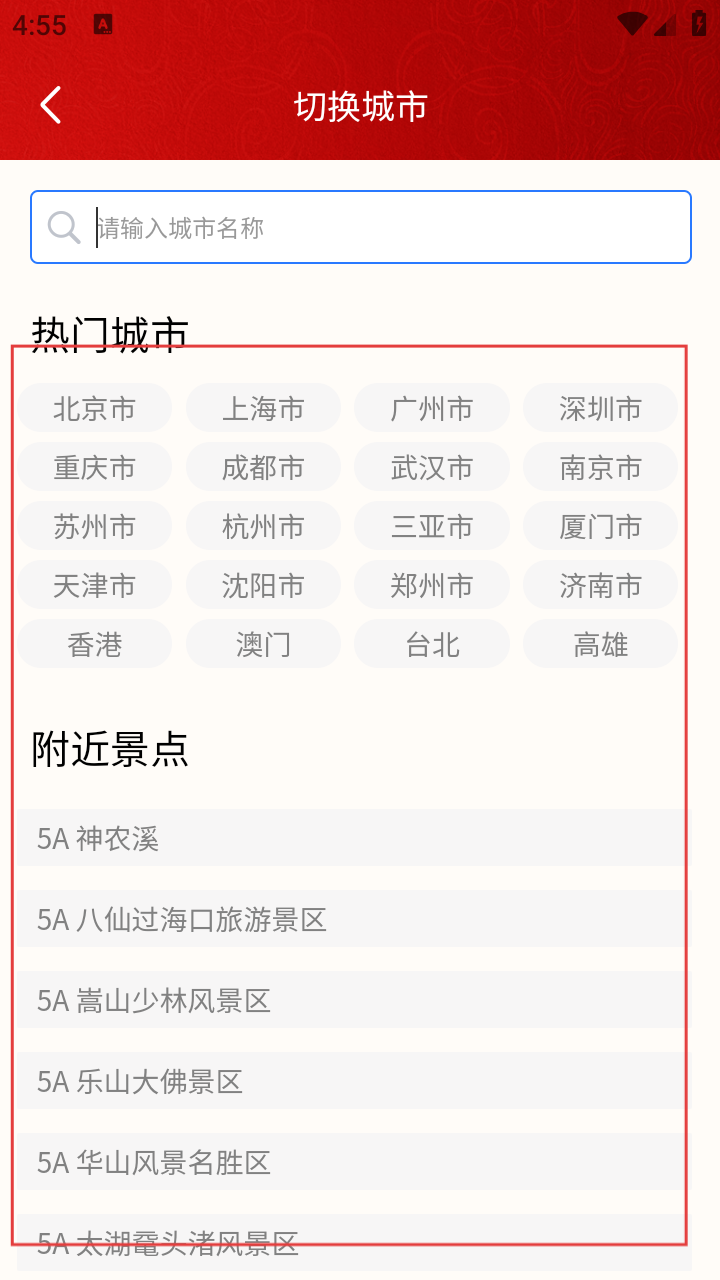This screenshot has width=720, height=1280.
Task: Select 北京市 from hot cities
Action: [95, 408]
